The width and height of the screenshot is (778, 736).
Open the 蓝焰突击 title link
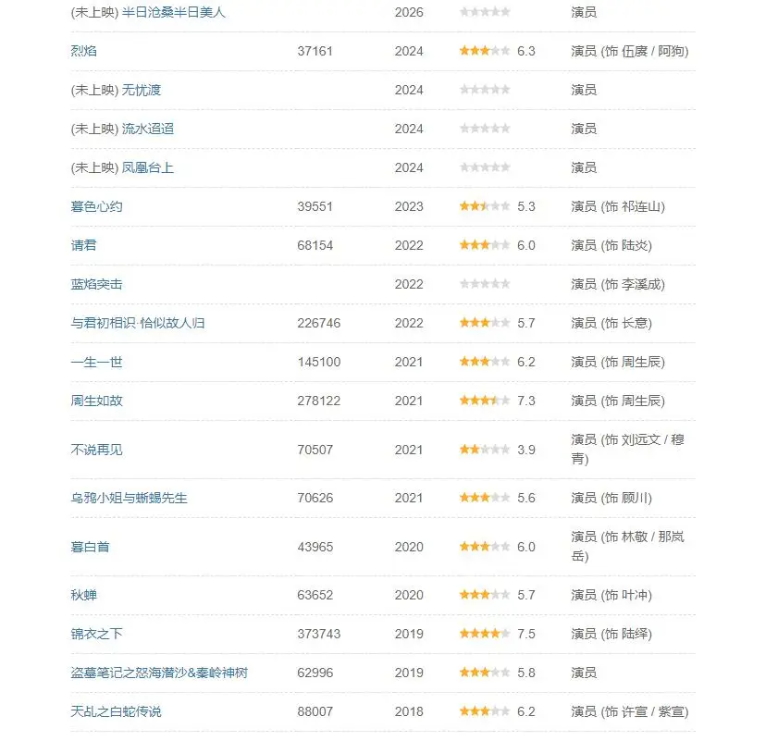pyautogui.click(x=97, y=284)
